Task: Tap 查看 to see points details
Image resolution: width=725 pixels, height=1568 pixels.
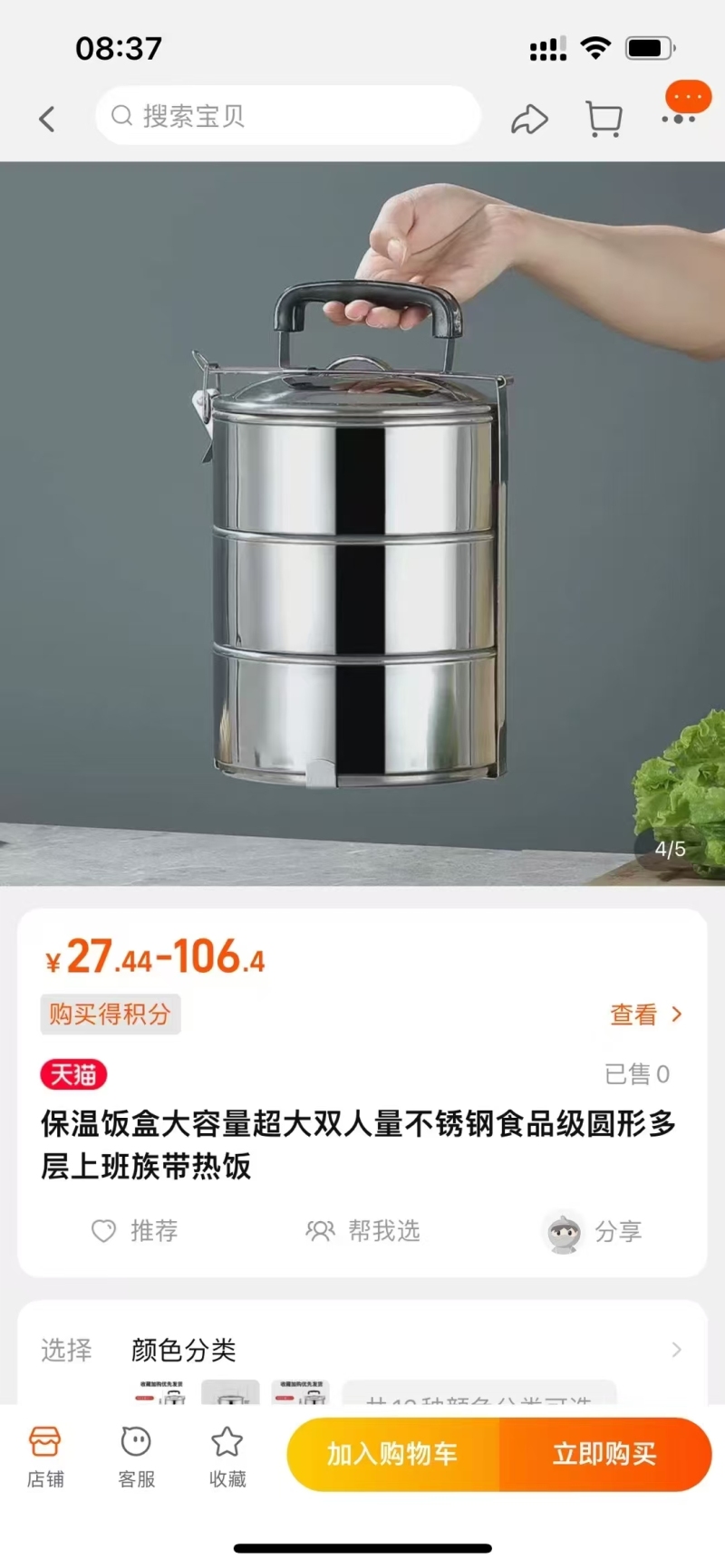Action: tap(645, 1015)
